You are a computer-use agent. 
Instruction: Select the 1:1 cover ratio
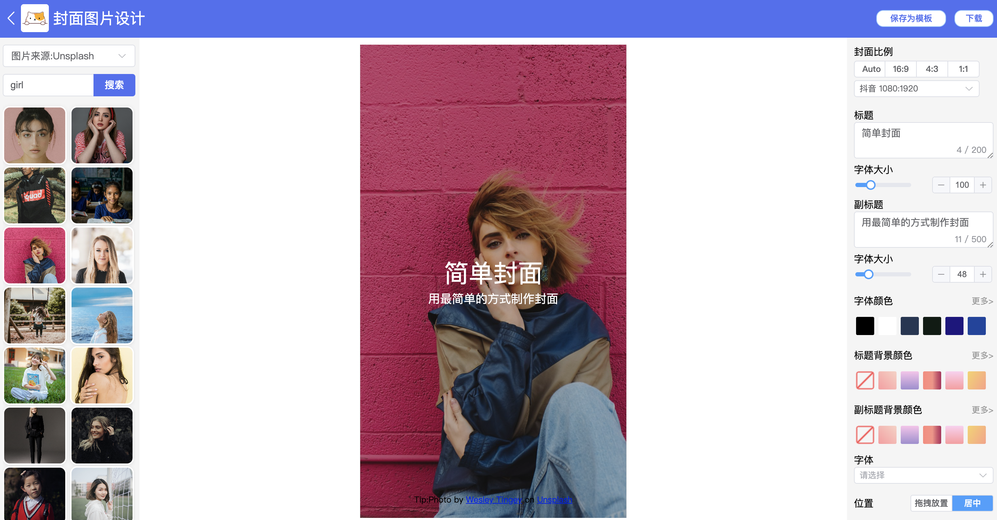coord(963,69)
